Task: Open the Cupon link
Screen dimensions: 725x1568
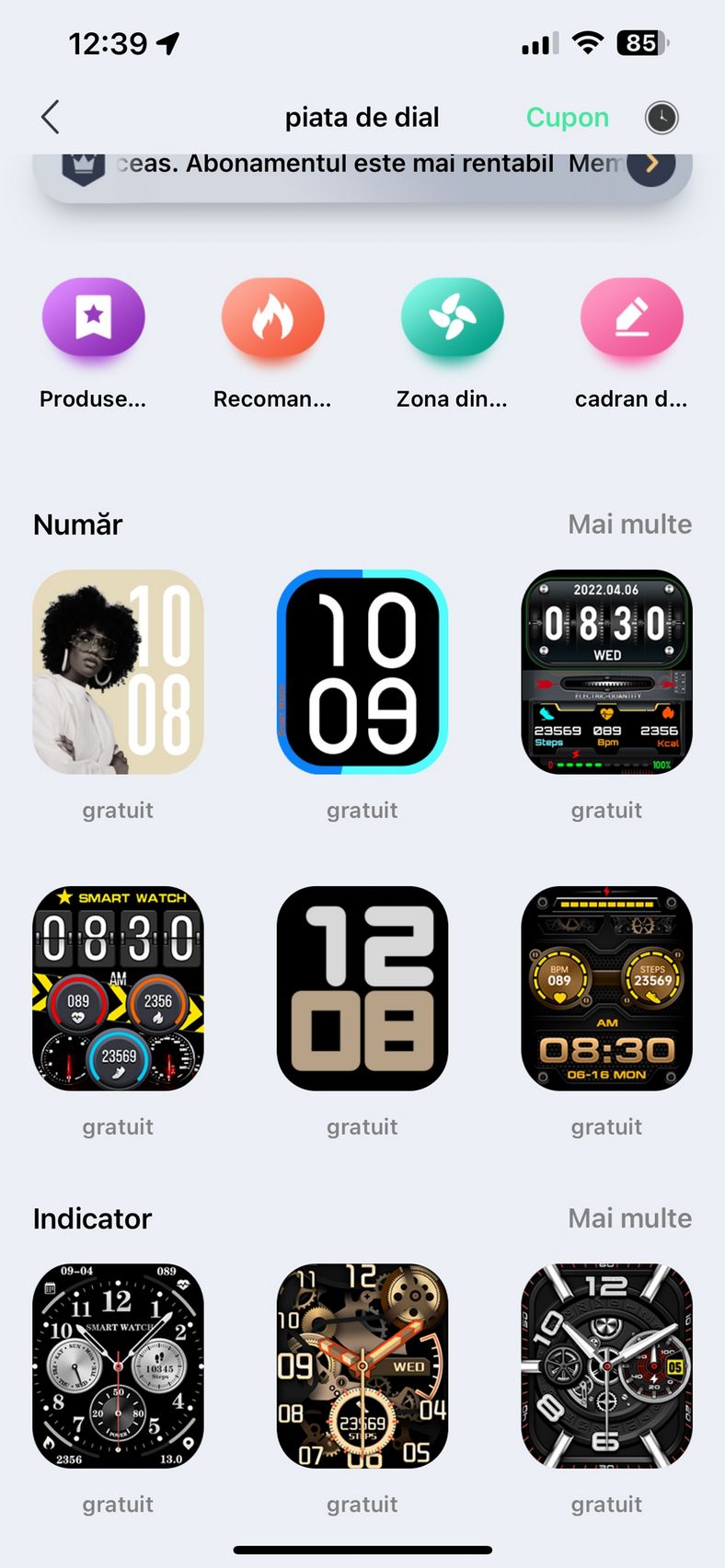Action: pos(567,118)
